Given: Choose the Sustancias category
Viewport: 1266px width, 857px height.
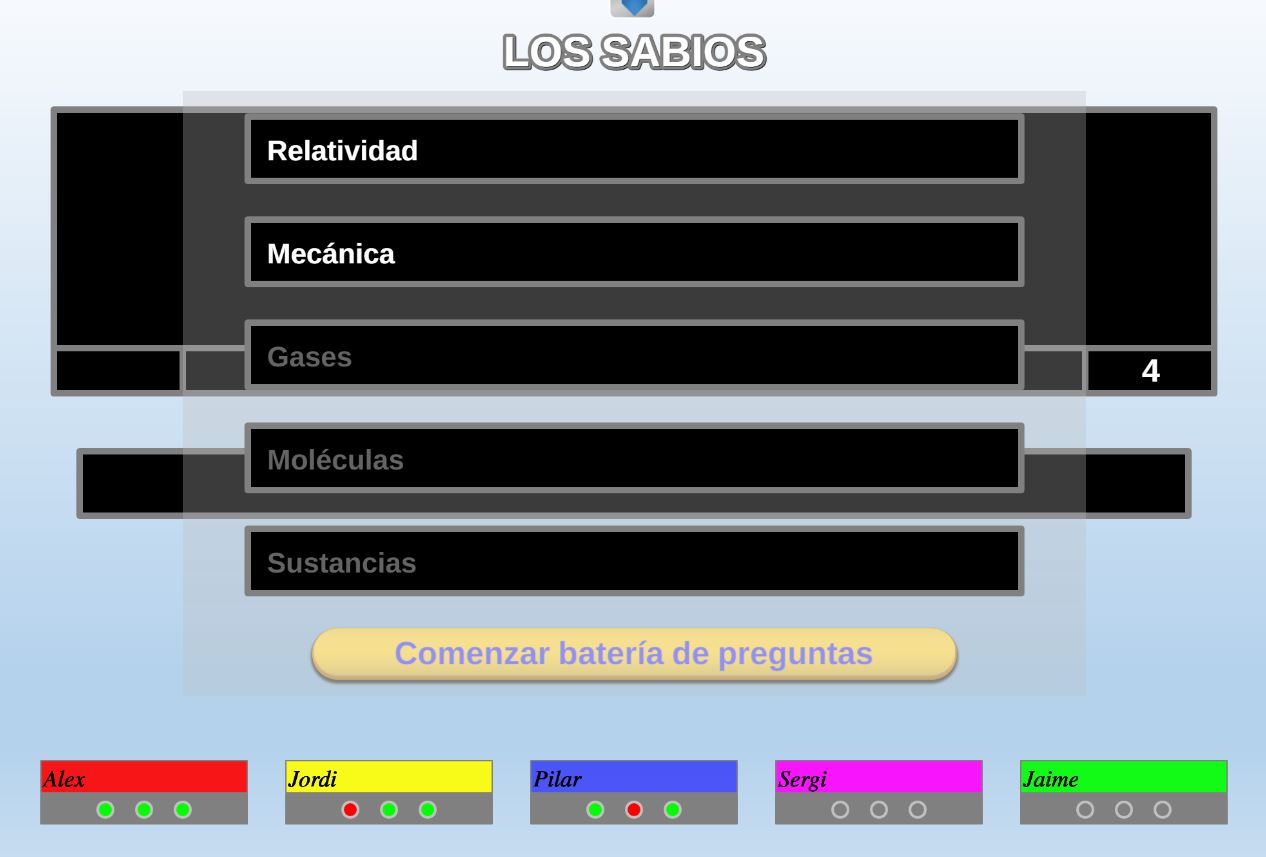Looking at the screenshot, I should pos(634,562).
